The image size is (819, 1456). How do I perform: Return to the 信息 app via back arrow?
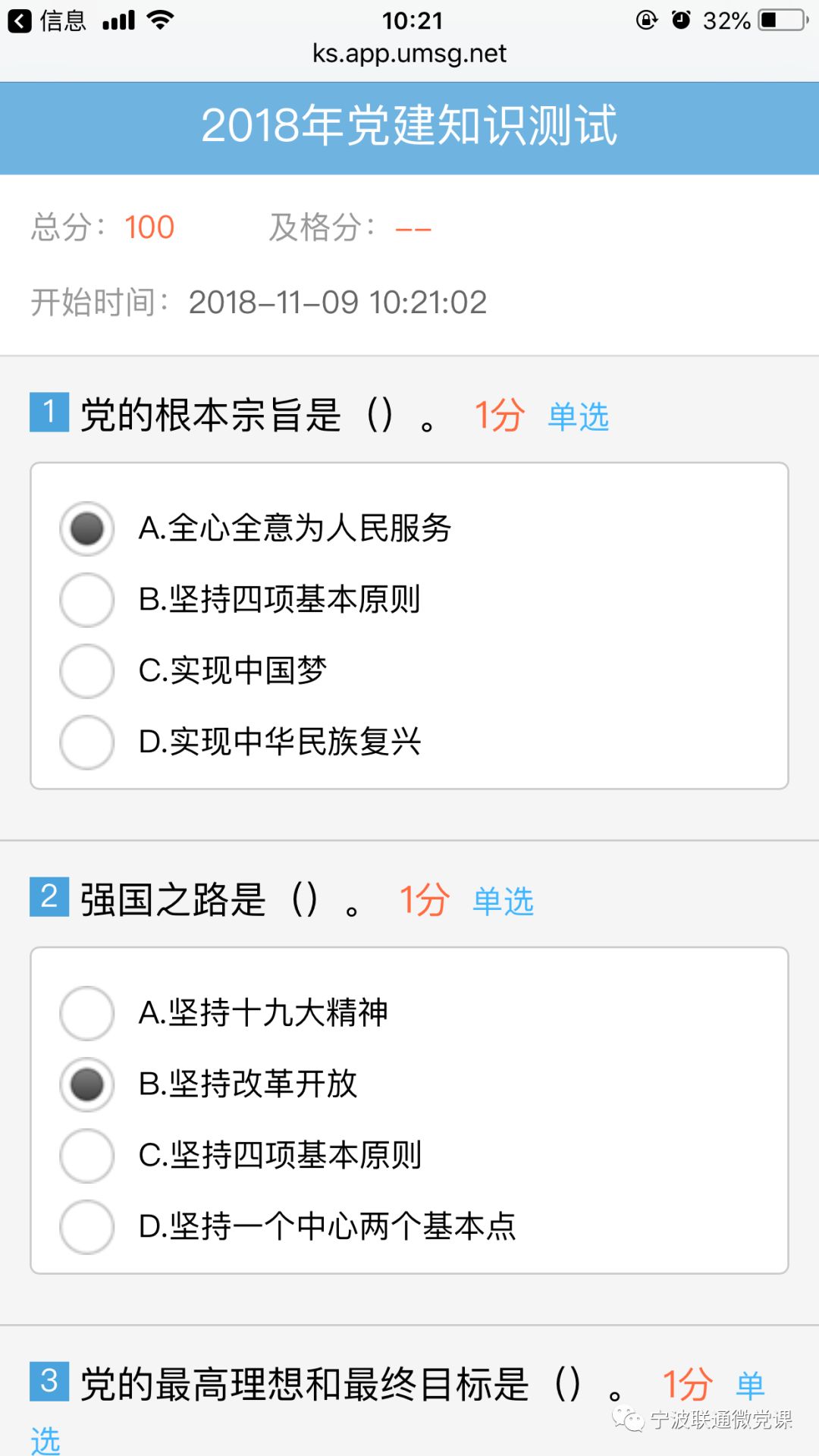[20, 20]
